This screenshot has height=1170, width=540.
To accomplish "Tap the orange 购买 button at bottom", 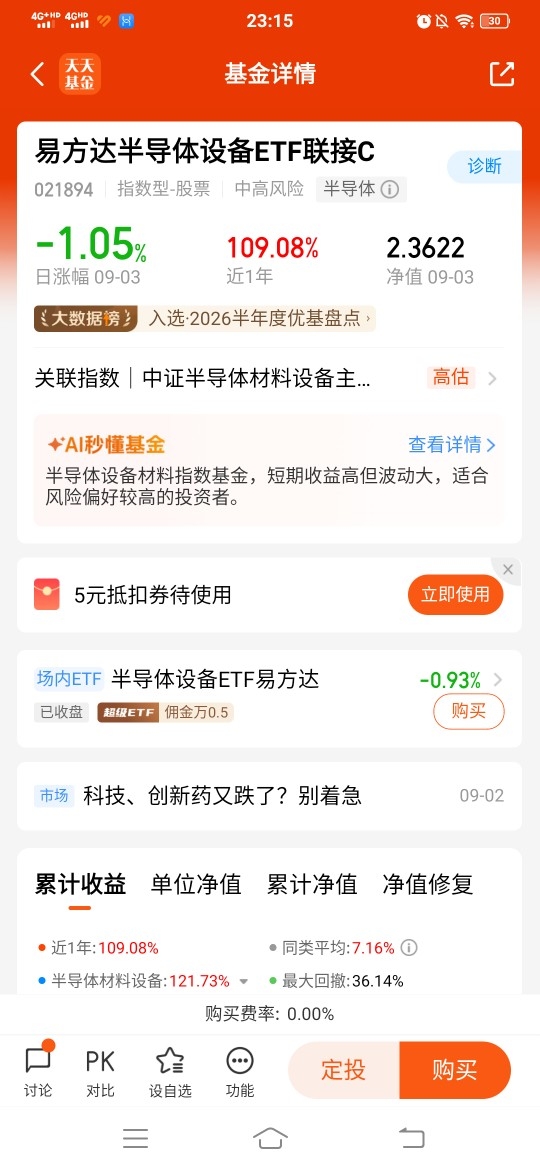I will 455,1070.
